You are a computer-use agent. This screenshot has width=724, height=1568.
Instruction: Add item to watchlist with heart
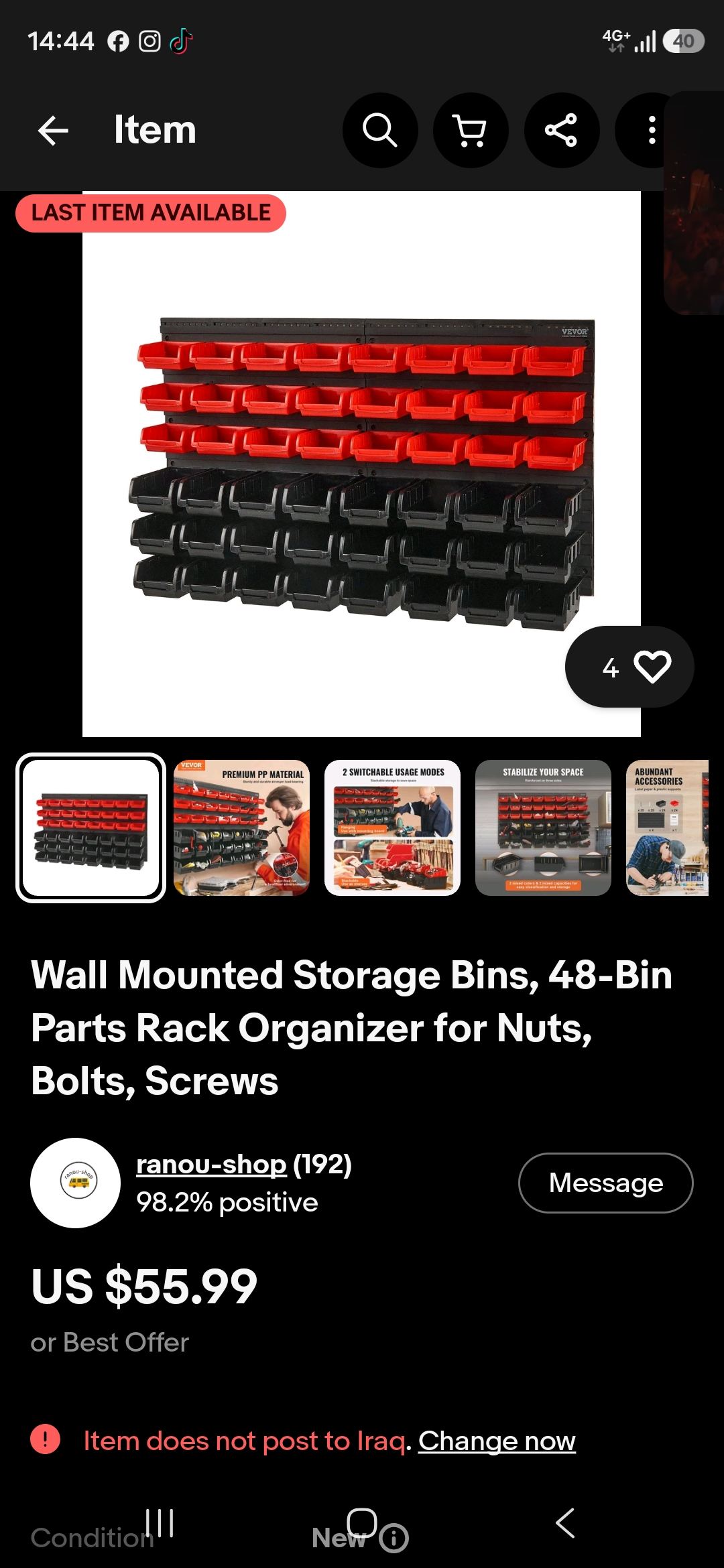click(629, 667)
